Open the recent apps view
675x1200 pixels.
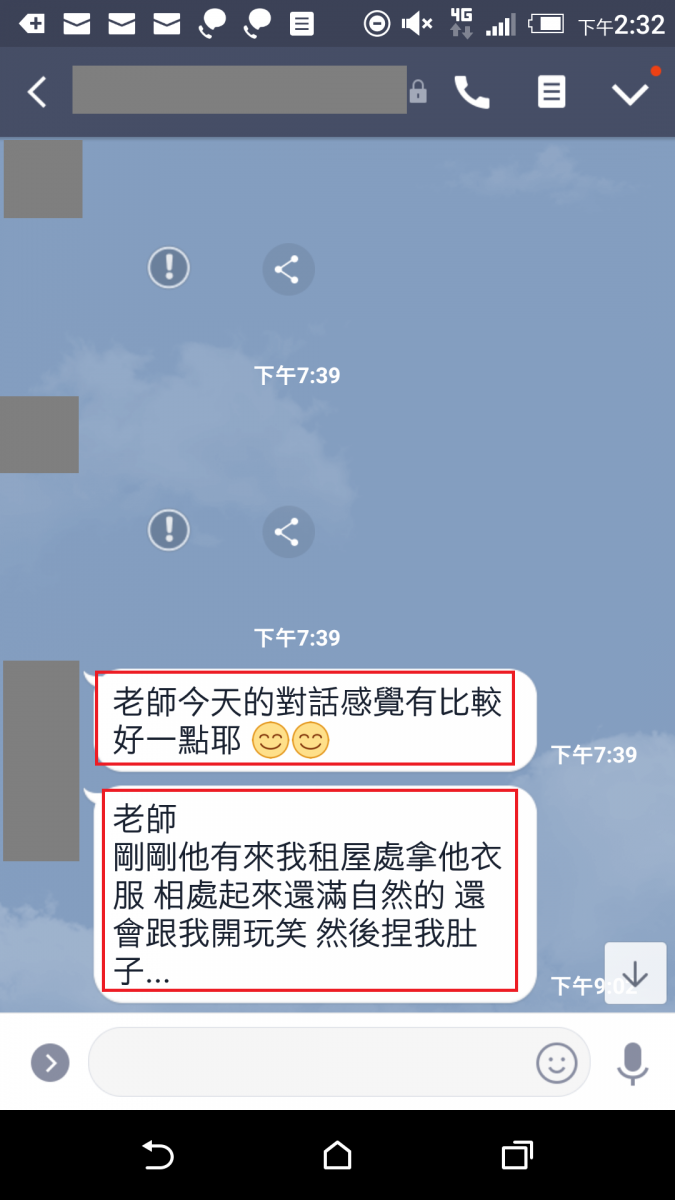point(516,1156)
